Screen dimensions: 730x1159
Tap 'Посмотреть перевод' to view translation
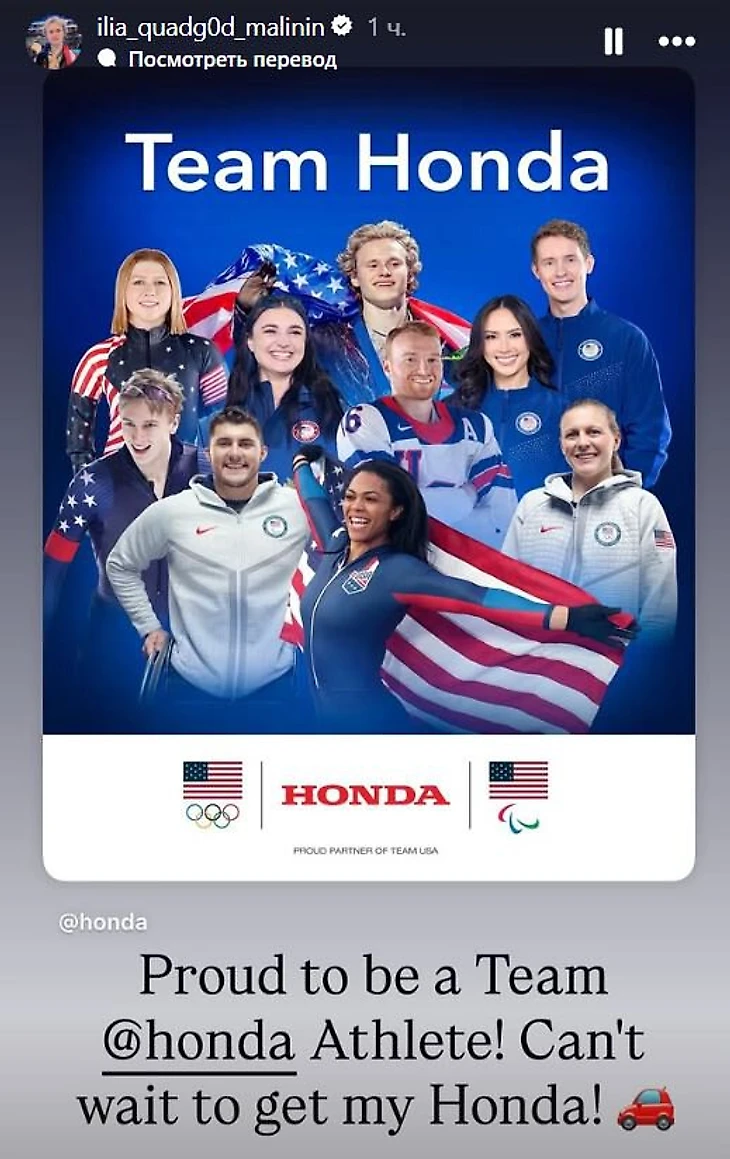click(232, 59)
